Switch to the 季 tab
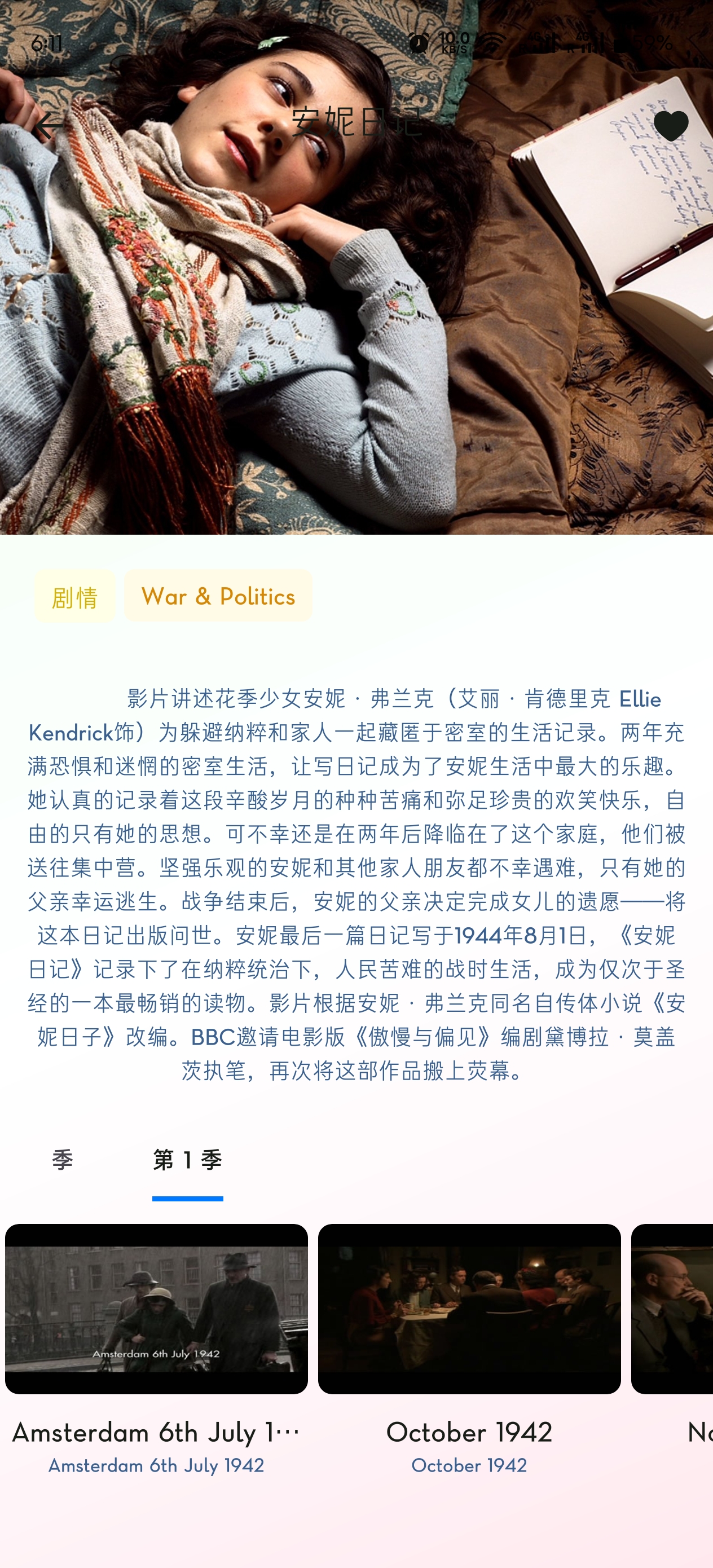This screenshot has height=1568, width=713. click(x=63, y=1161)
